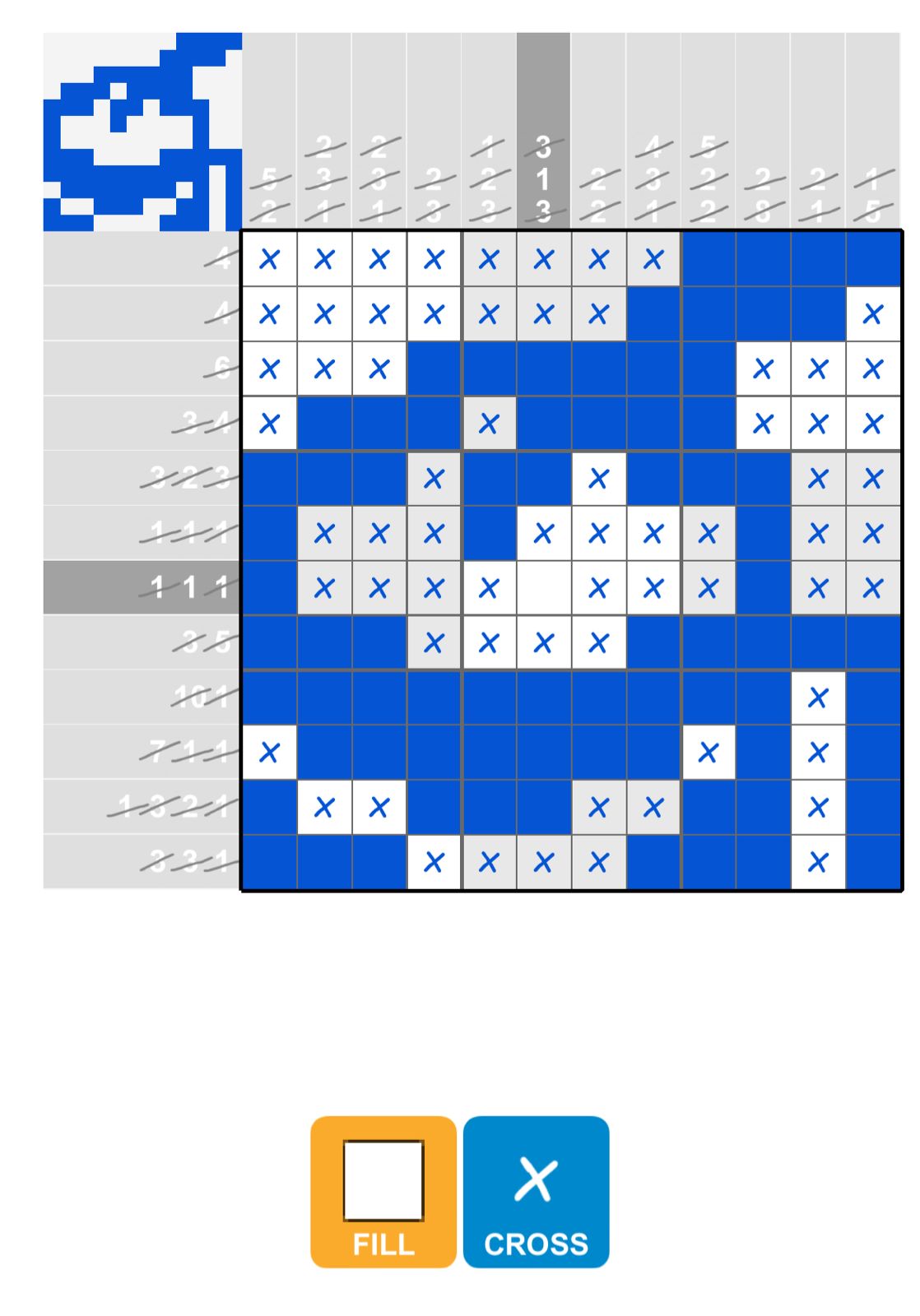Click the puzzle preview thumbnail
This screenshot has height=1316, width=920.
[x=140, y=127]
